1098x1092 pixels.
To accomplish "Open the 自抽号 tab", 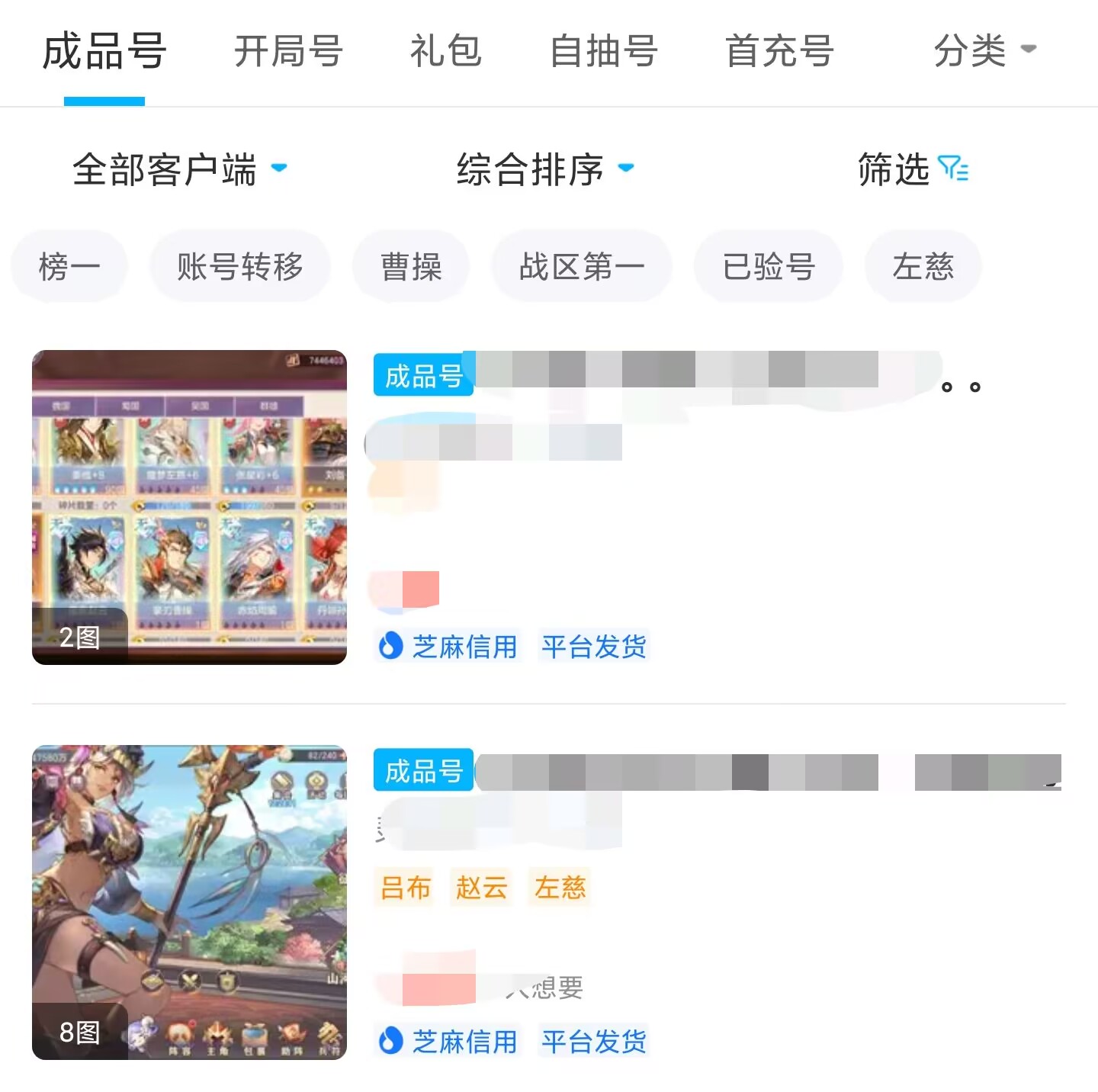I will [604, 52].
